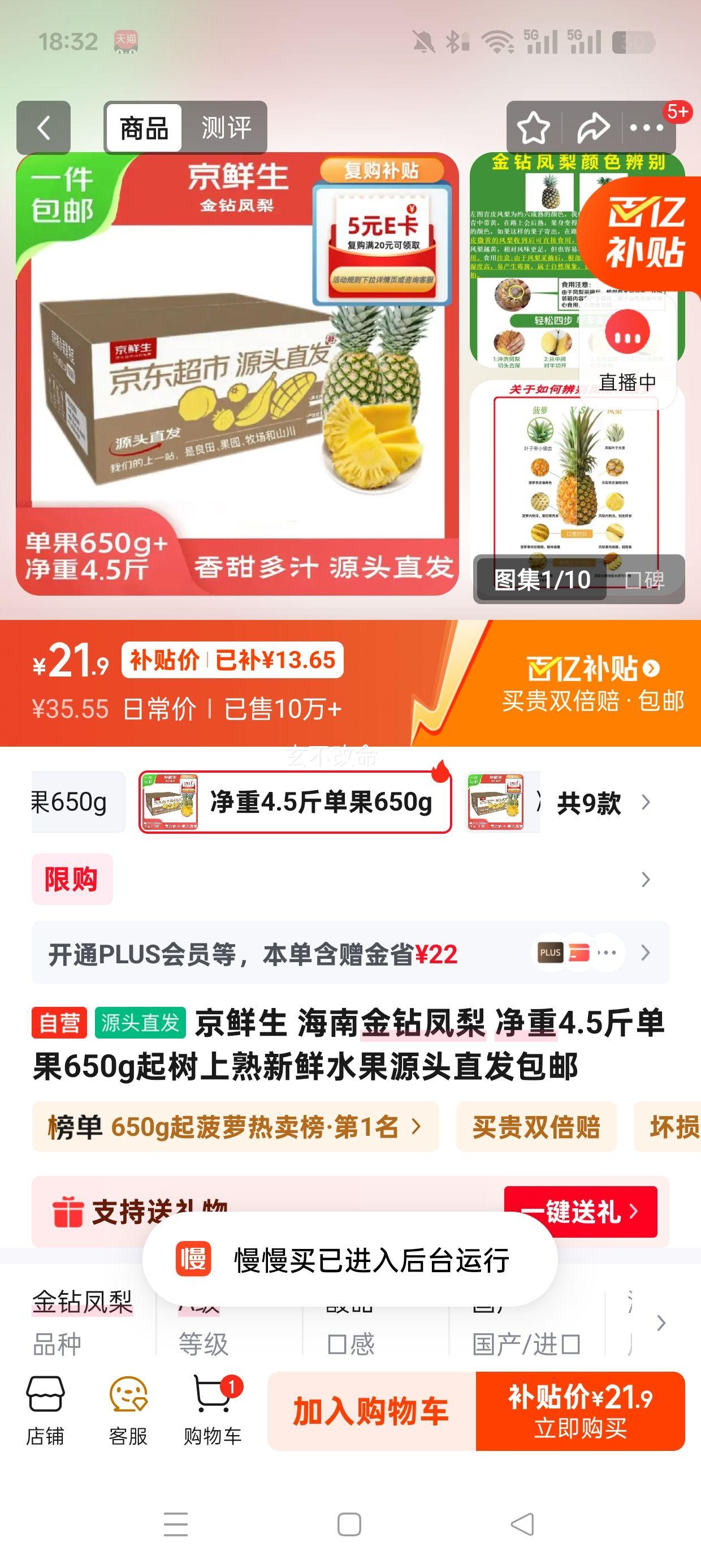The height and width of the screenshot is (1568, 701).
Task: Expand the PLUS会员 savings row
Action: click(x=350, y=952)
